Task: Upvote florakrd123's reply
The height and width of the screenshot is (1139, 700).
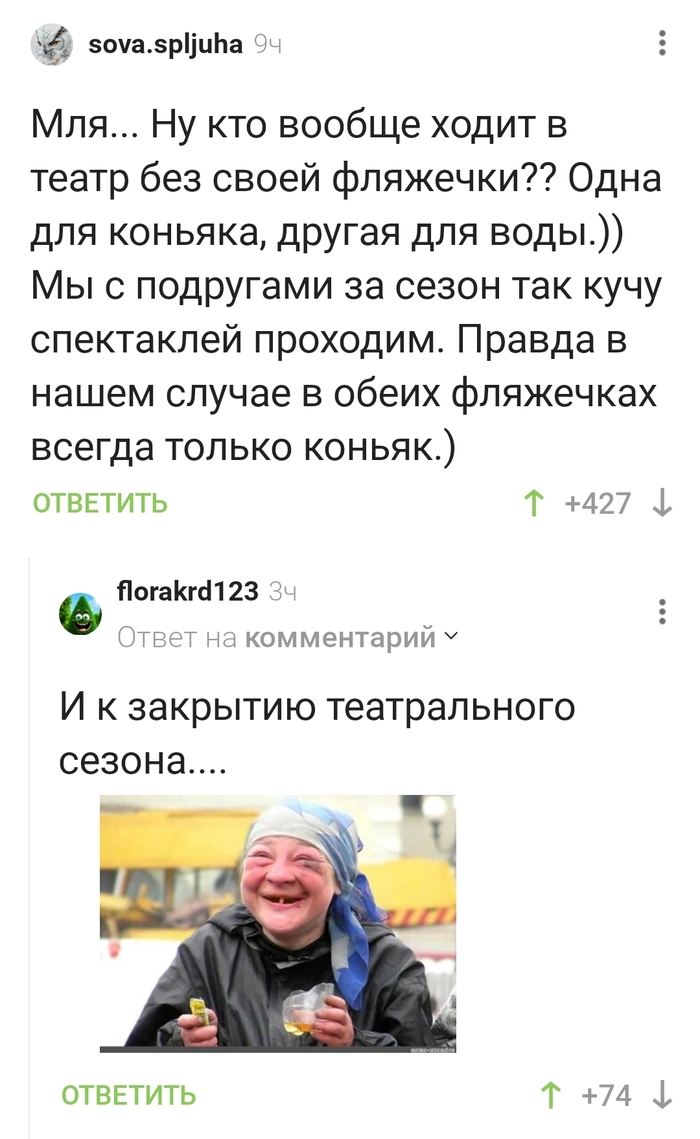Action: [550, 1095]
